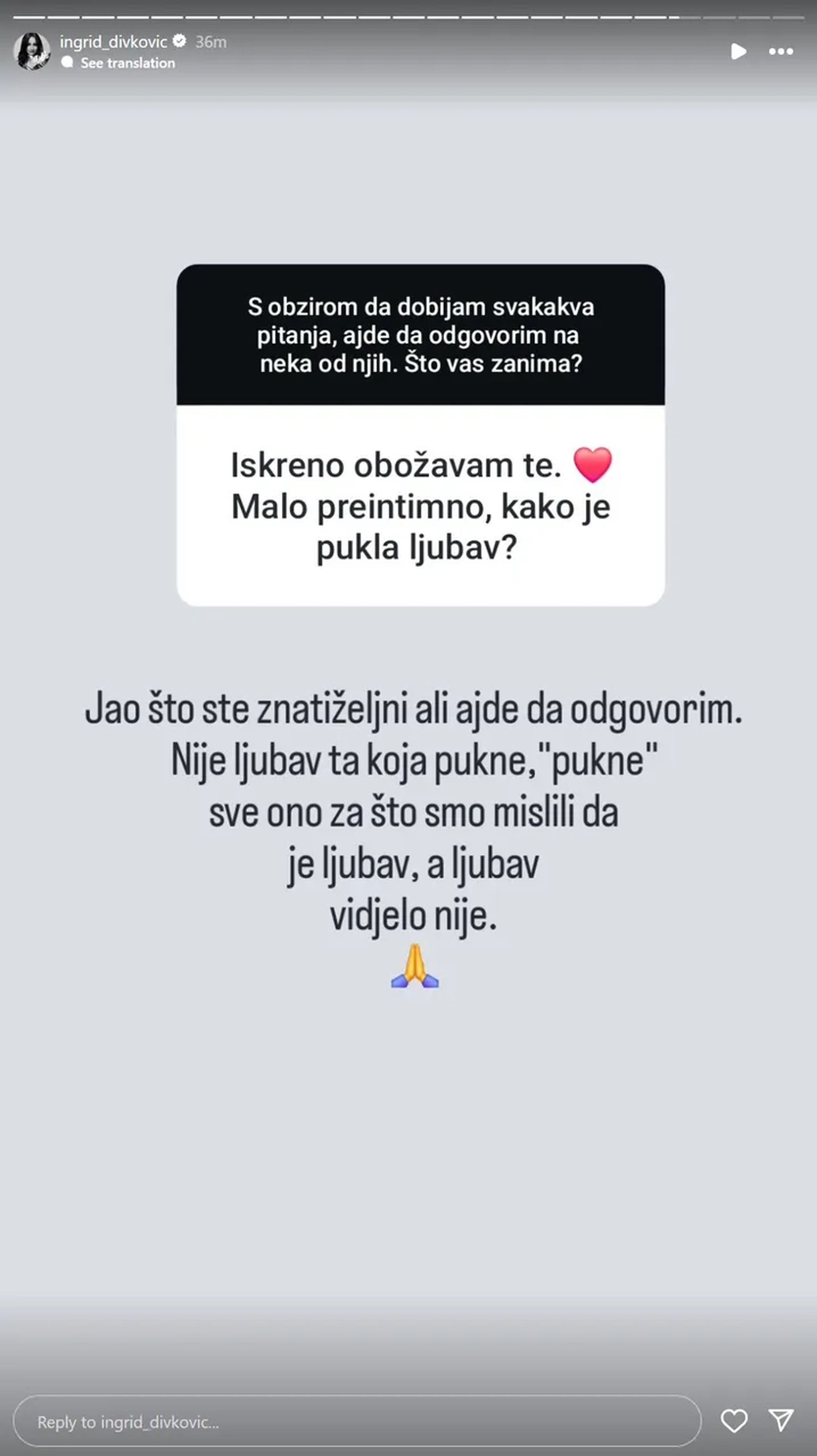Tap the Reply to ingrid_divkovic message field

tap(356, 1421)
